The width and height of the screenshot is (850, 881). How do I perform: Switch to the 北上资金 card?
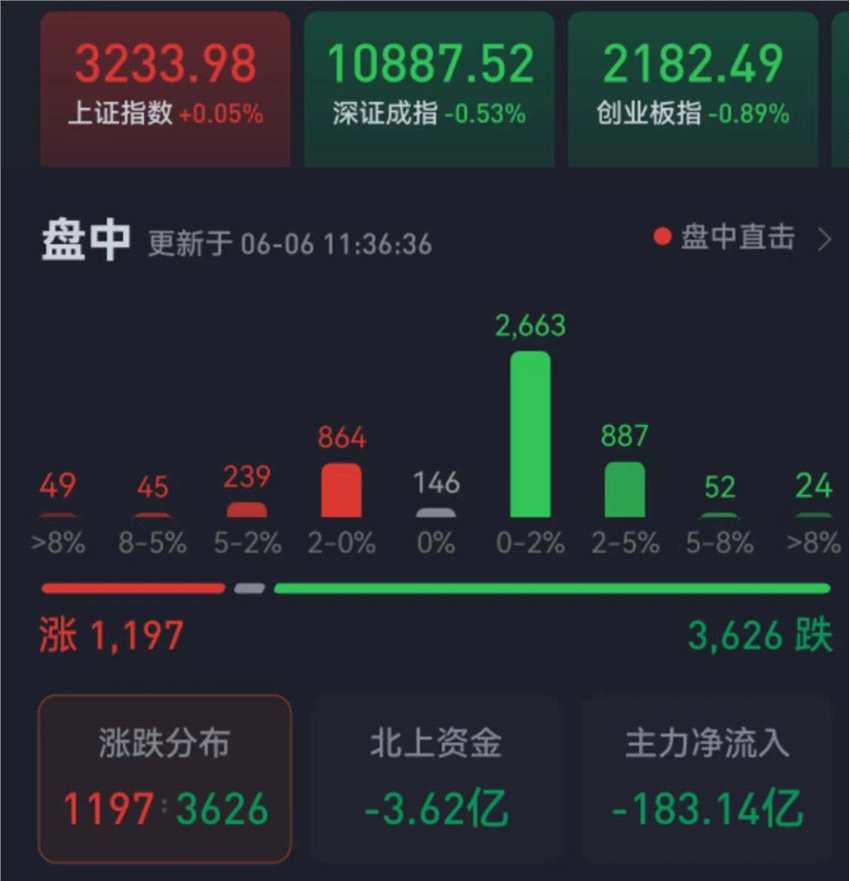pyautogui.click(x=435, y=778)
